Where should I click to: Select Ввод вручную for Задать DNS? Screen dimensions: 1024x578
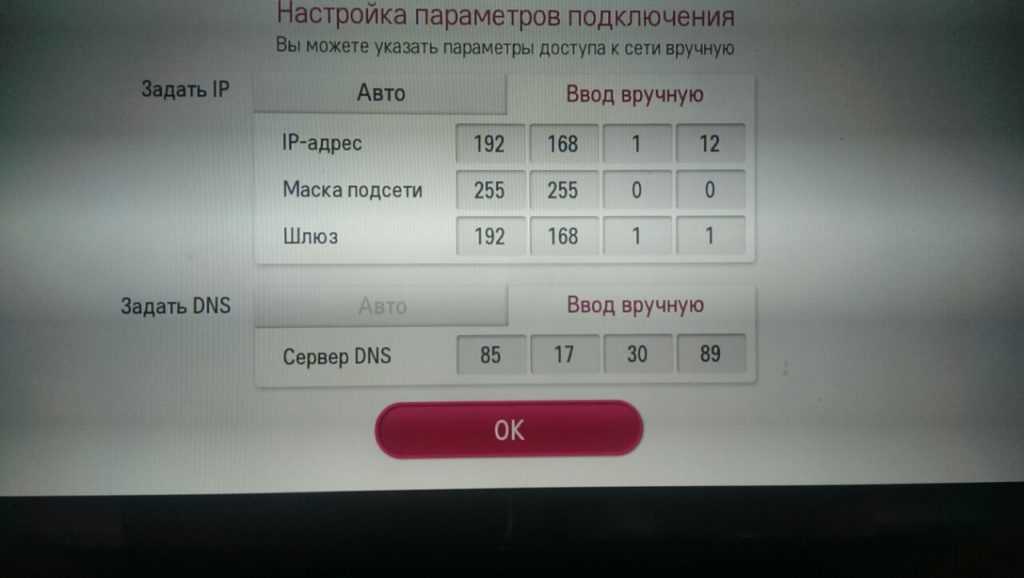(x=634, y=305)
